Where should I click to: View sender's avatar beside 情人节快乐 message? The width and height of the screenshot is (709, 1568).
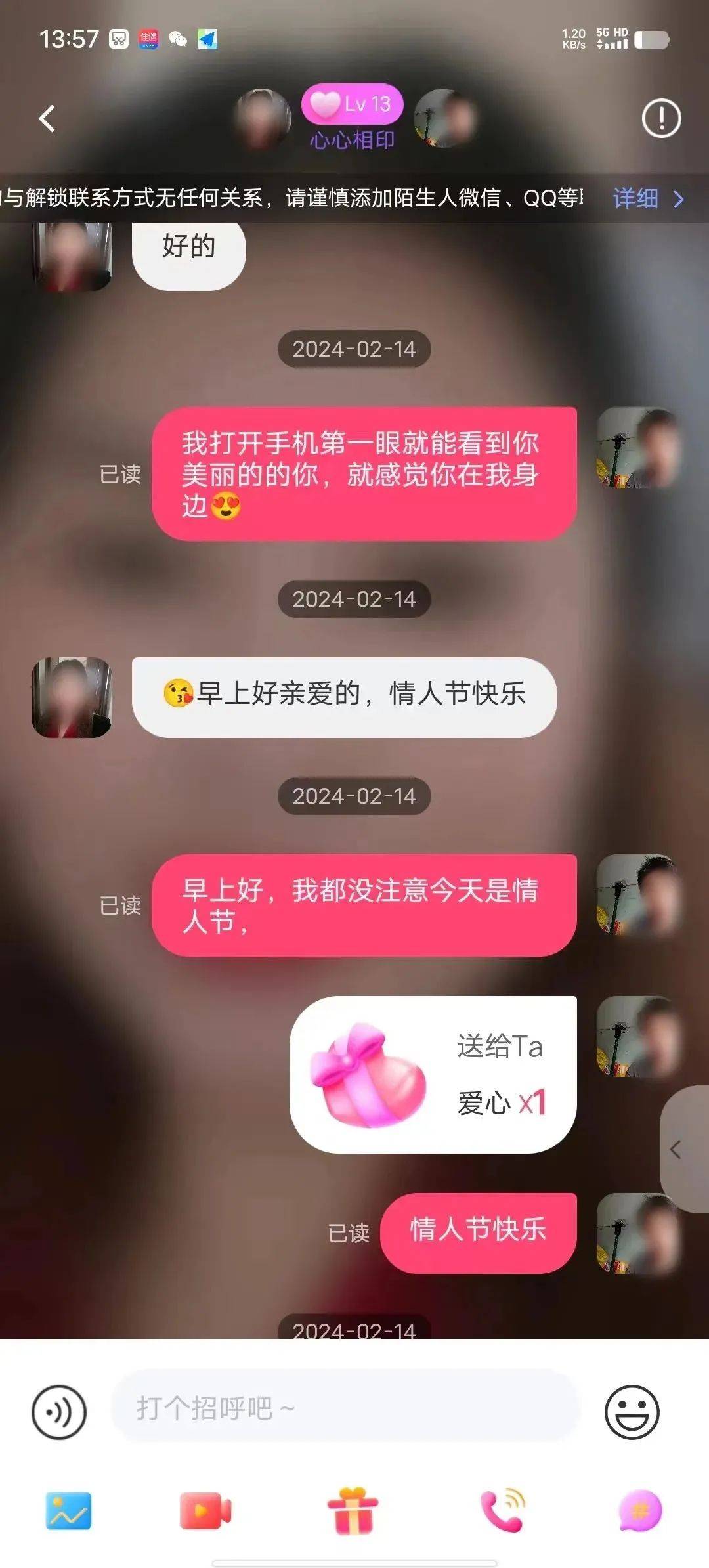point(637,1233)
